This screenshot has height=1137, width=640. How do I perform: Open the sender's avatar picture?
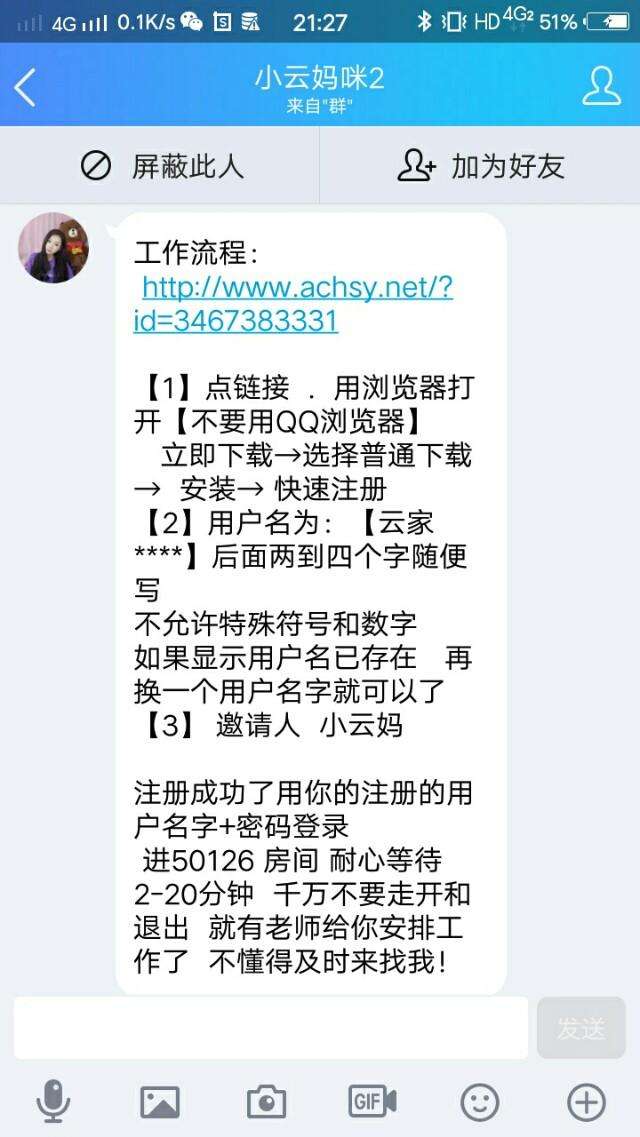pos(54,247)
